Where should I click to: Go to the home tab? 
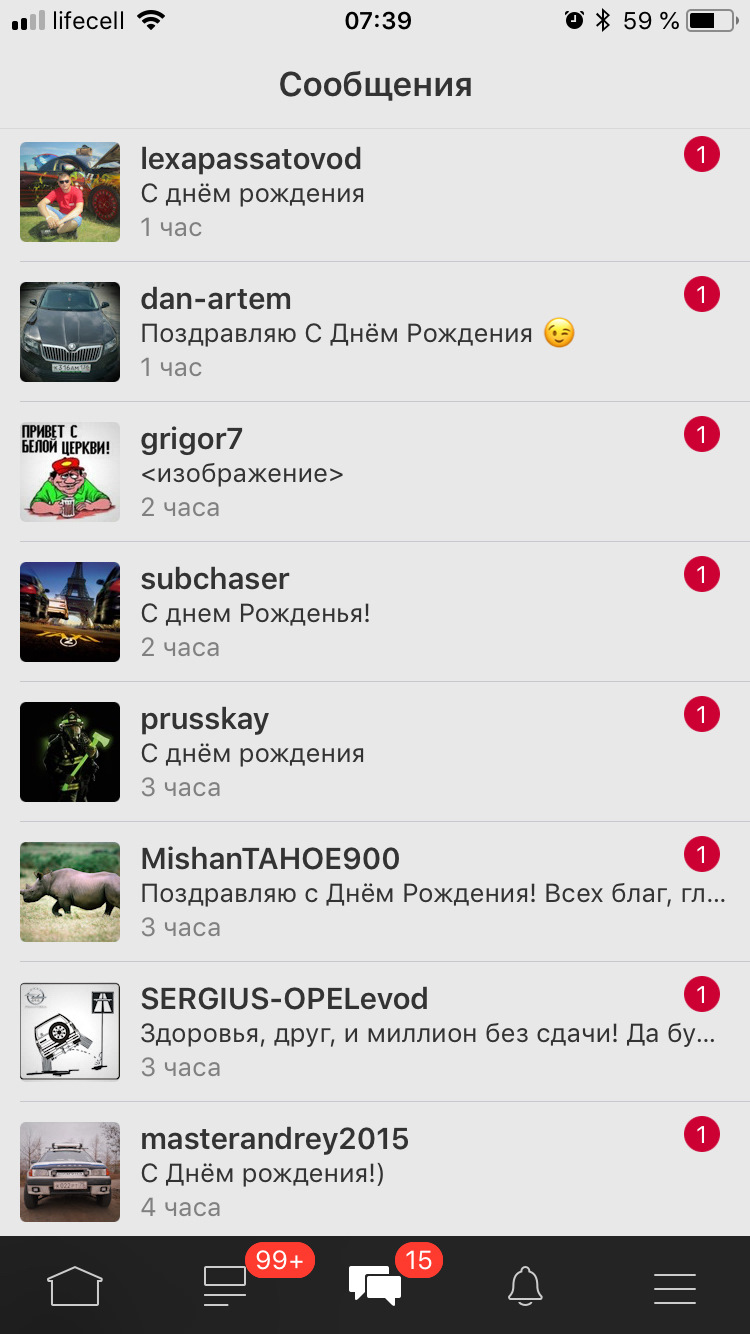[x=75, y=1285]
